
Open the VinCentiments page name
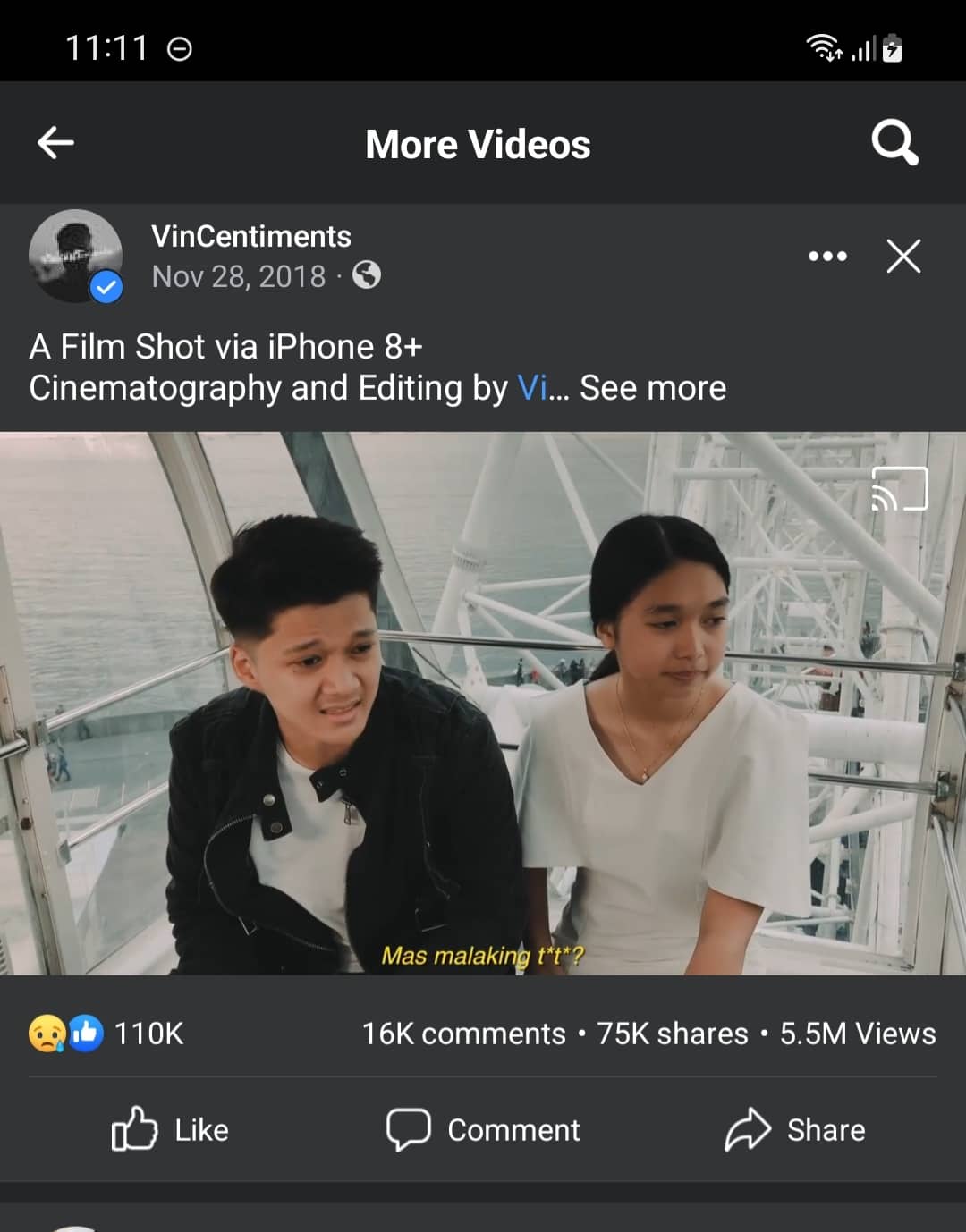[251, 237]
